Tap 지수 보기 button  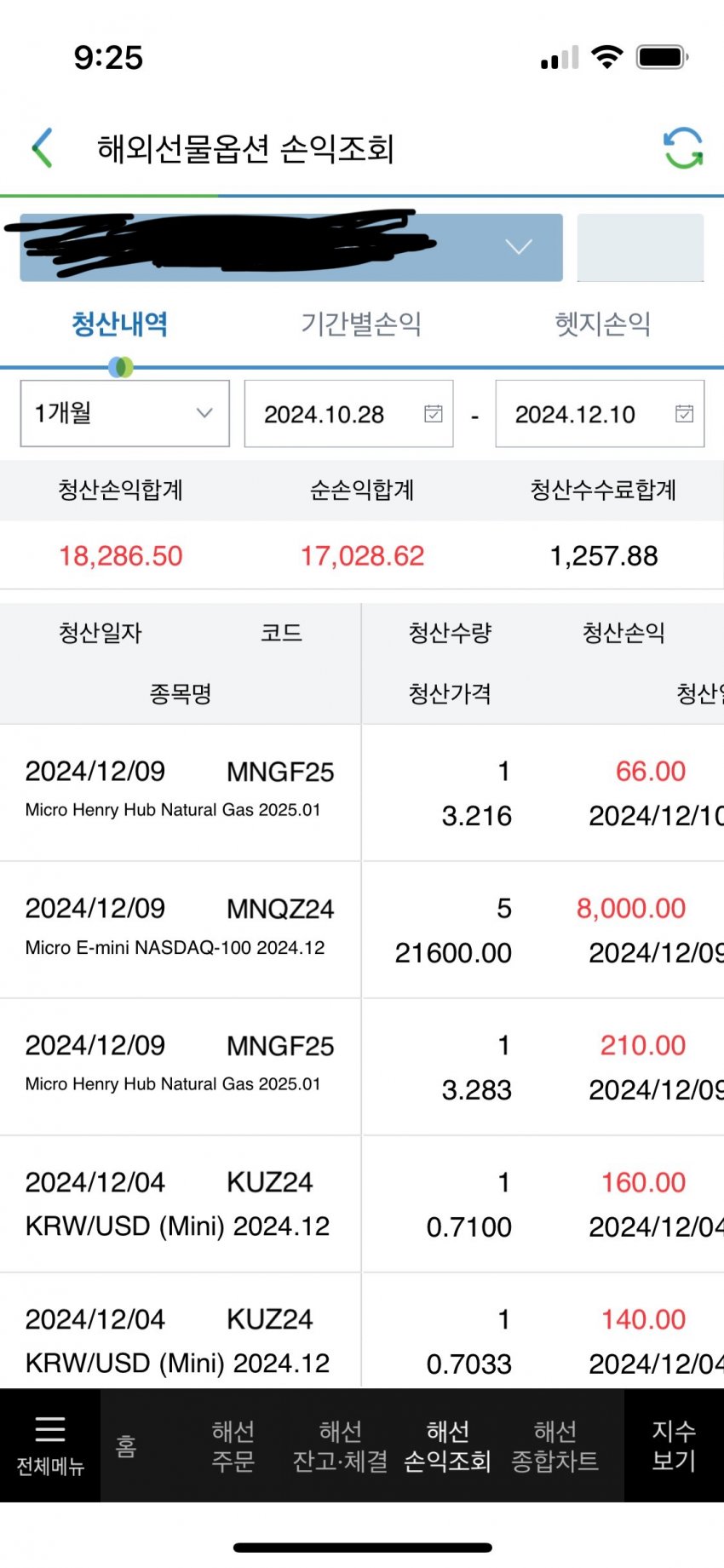coord(674,1445)
